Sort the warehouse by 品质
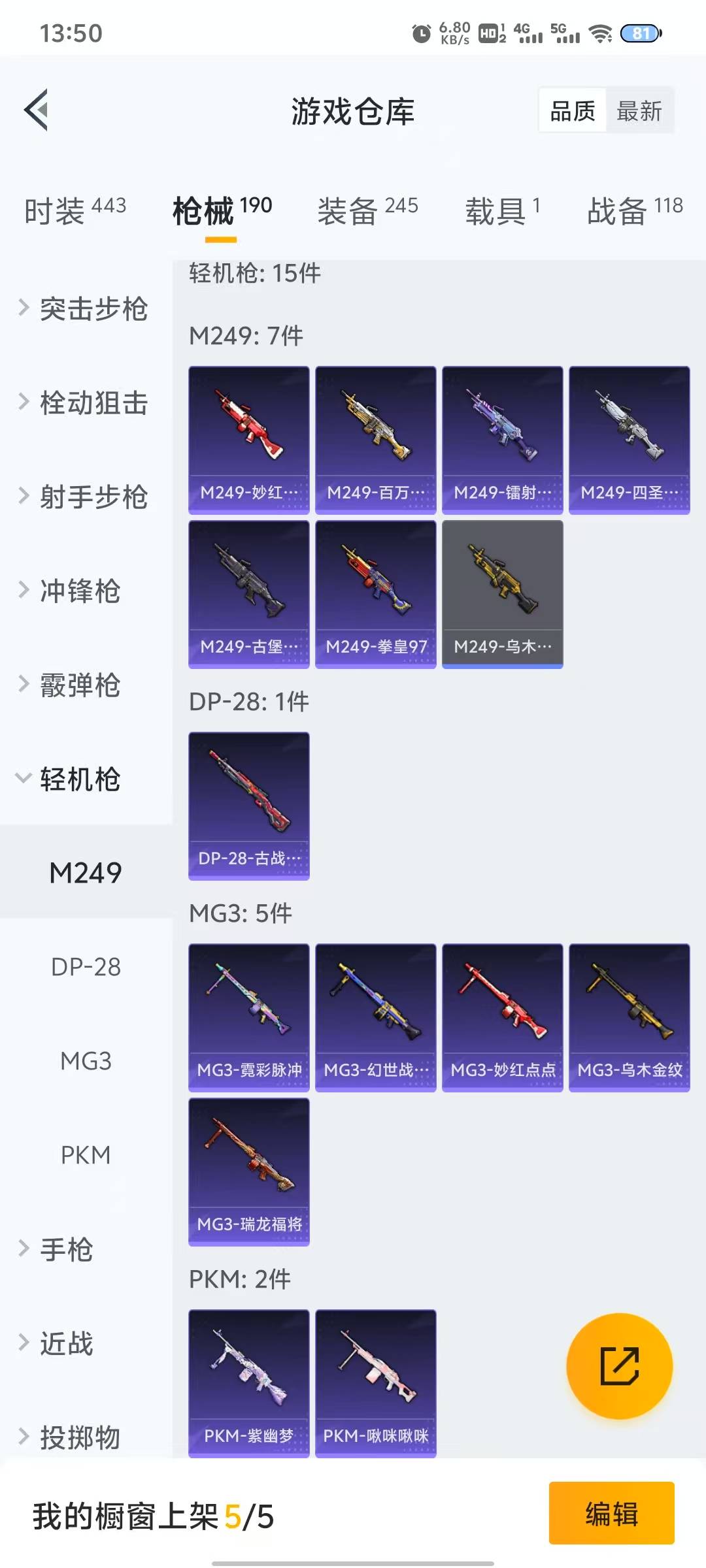The height and width of the screenshot is (1568, 706). pyautogui.click(x=573, y=110)
